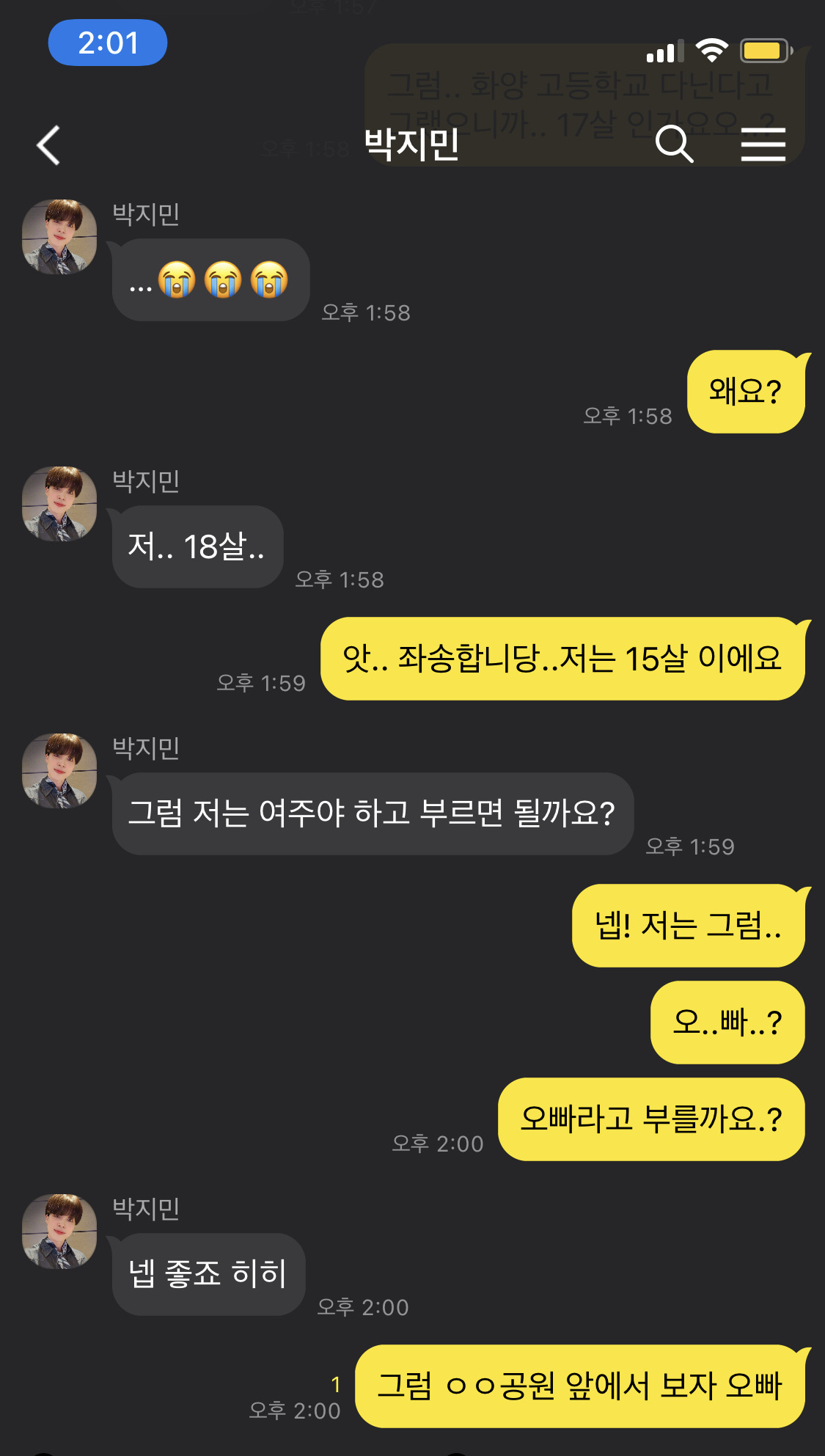
Task: View 박지민's avatar next to '저.. 18살..'
Action: (59, 504)
